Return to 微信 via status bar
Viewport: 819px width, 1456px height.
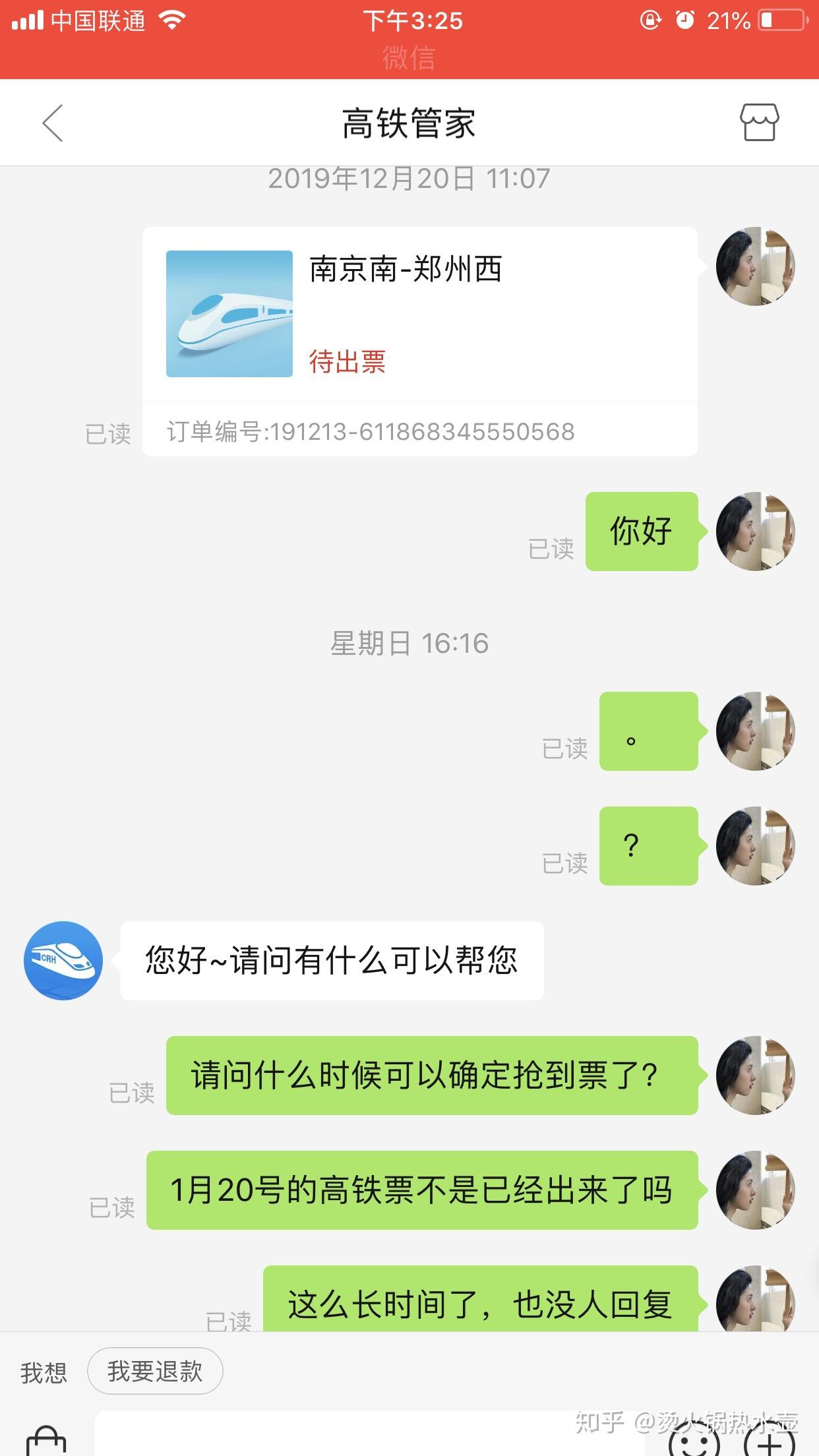pyautogui.click(x=409, y=58)
